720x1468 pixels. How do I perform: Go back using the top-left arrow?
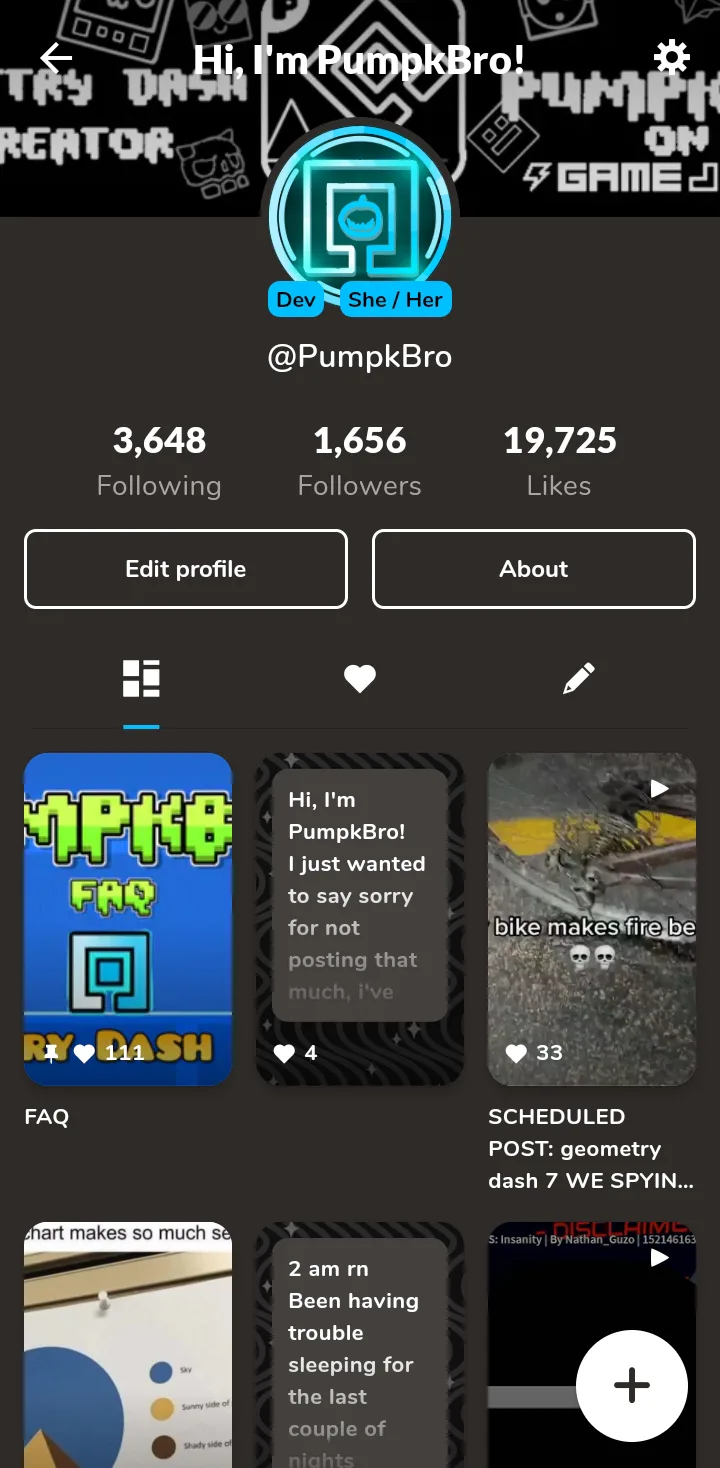(56, 59)
